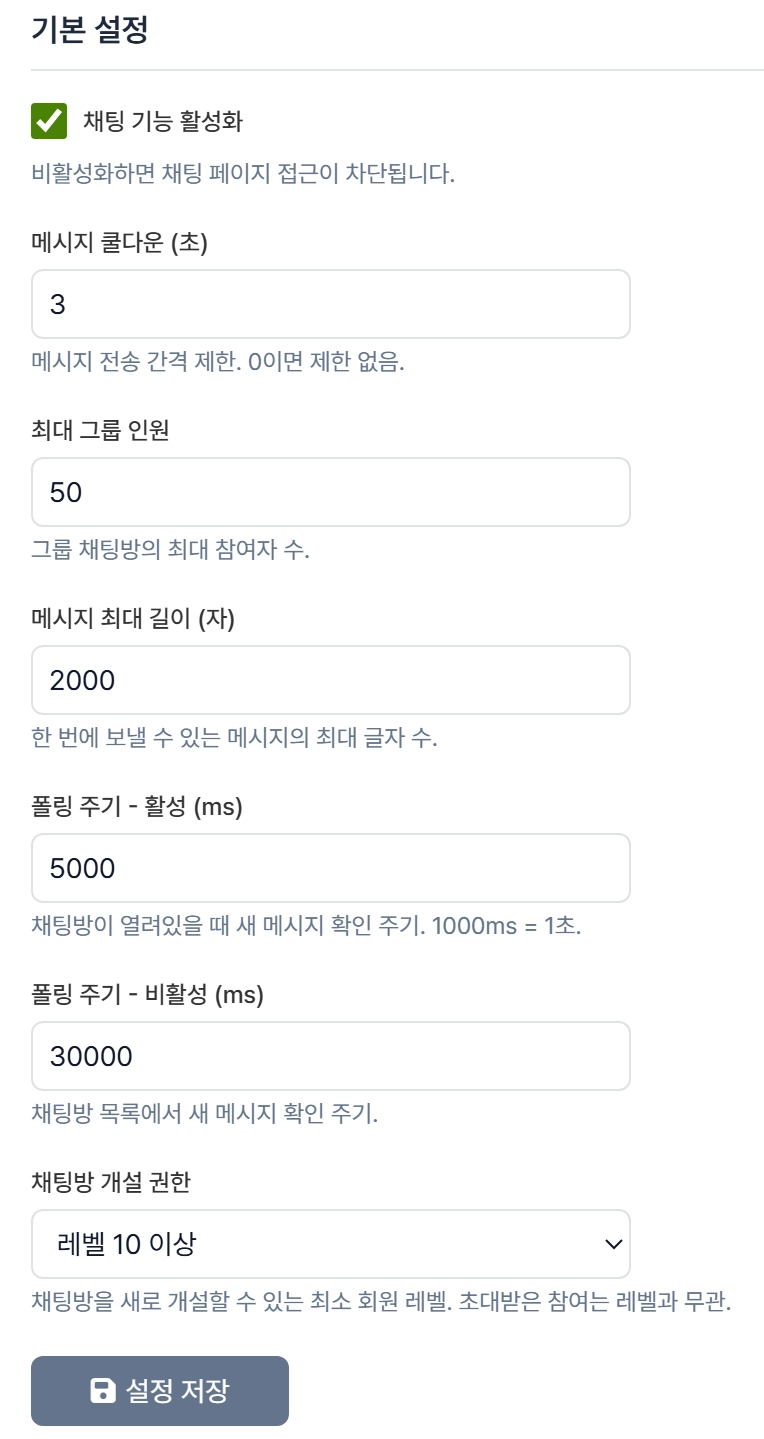Click inside the 메시지 쿨다운 input field
Image resolution: width=764 pixels, height=1439 pixels.
tap(330, 303)
